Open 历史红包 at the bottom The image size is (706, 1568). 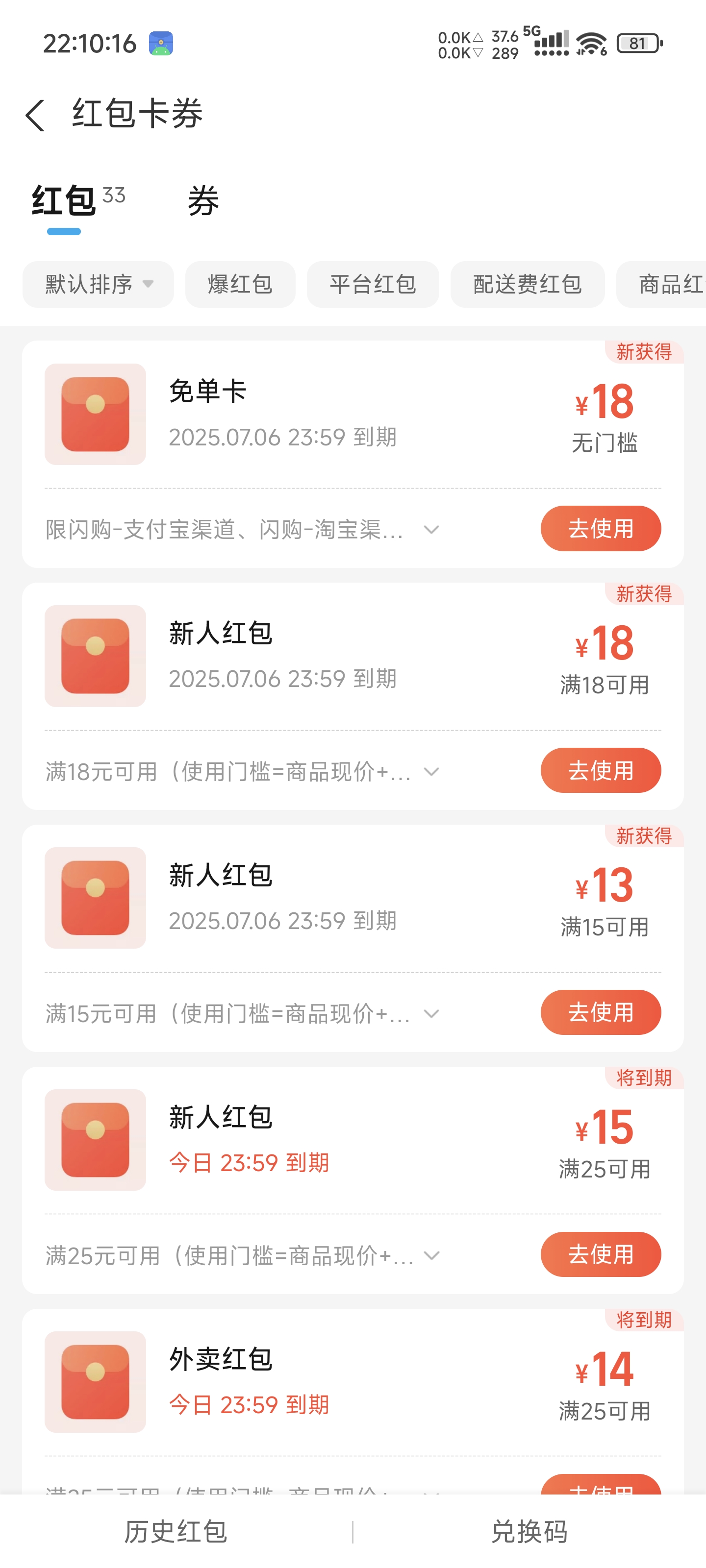[176, 1531]
